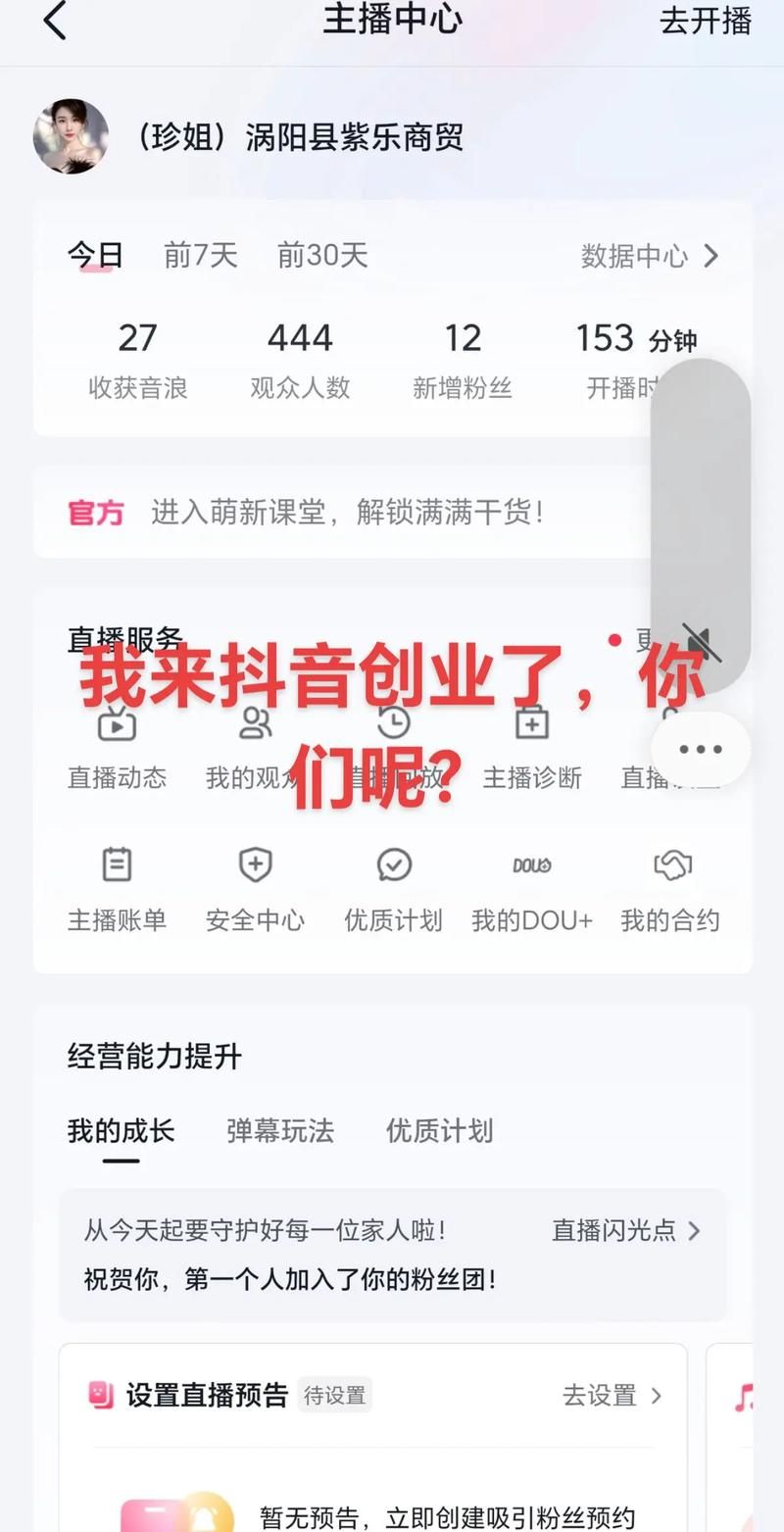This screenshot has height=1532, width=784.
Task: Toggle the 今日 stats view
Action: pyautogui.click(x=95, y=254)
